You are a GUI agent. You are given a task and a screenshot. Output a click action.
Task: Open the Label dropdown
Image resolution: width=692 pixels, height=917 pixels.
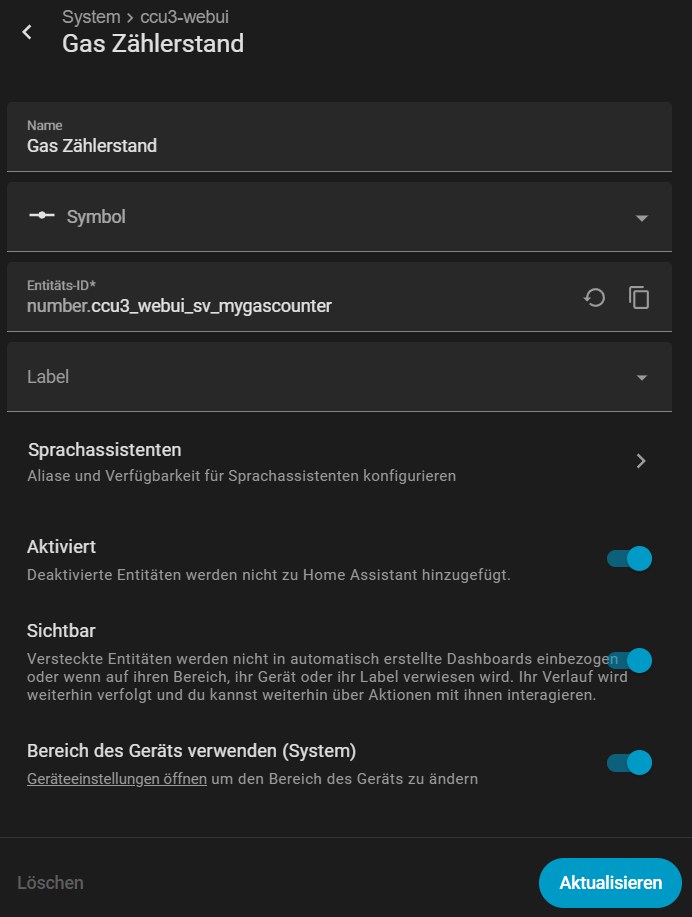[641, 377]
